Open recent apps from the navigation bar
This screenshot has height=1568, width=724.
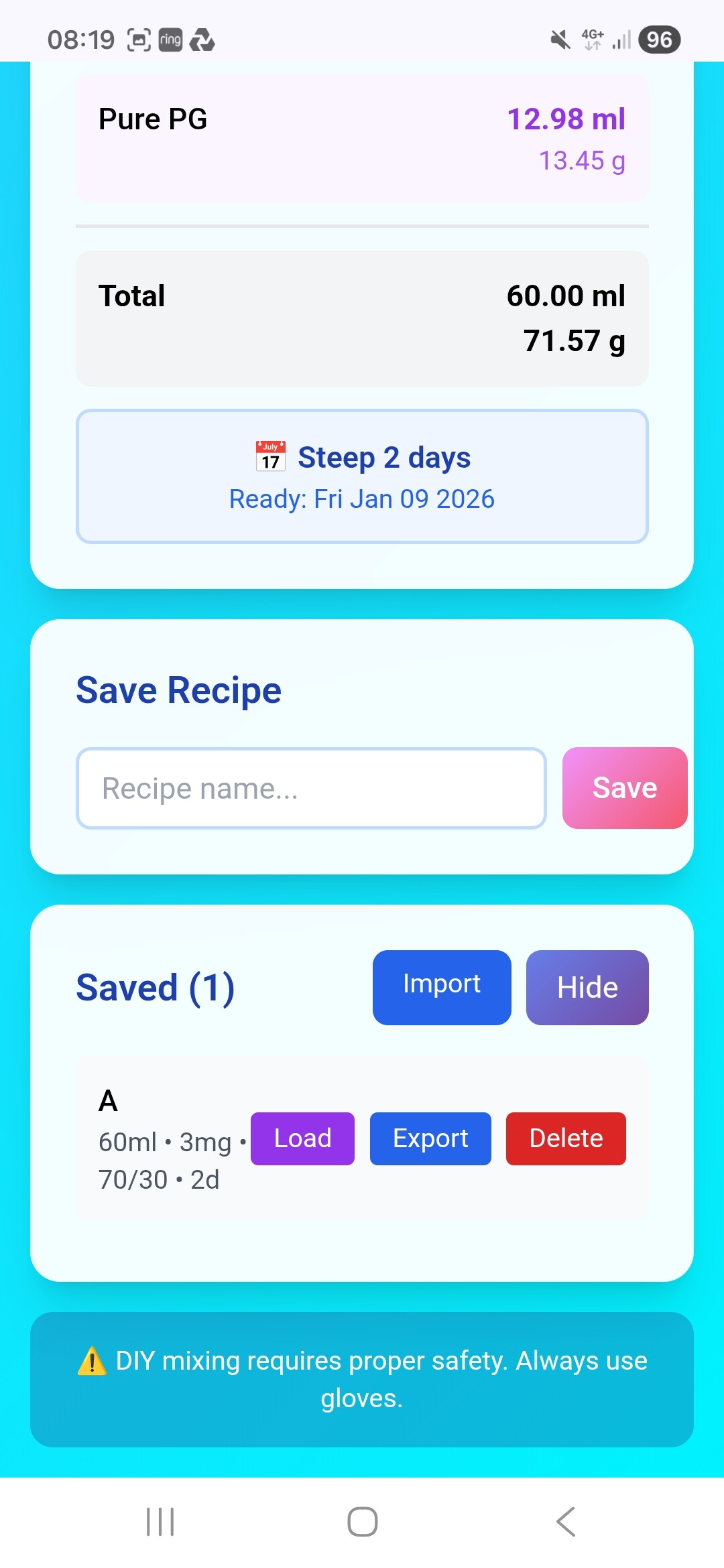(x=160, y=1522)
